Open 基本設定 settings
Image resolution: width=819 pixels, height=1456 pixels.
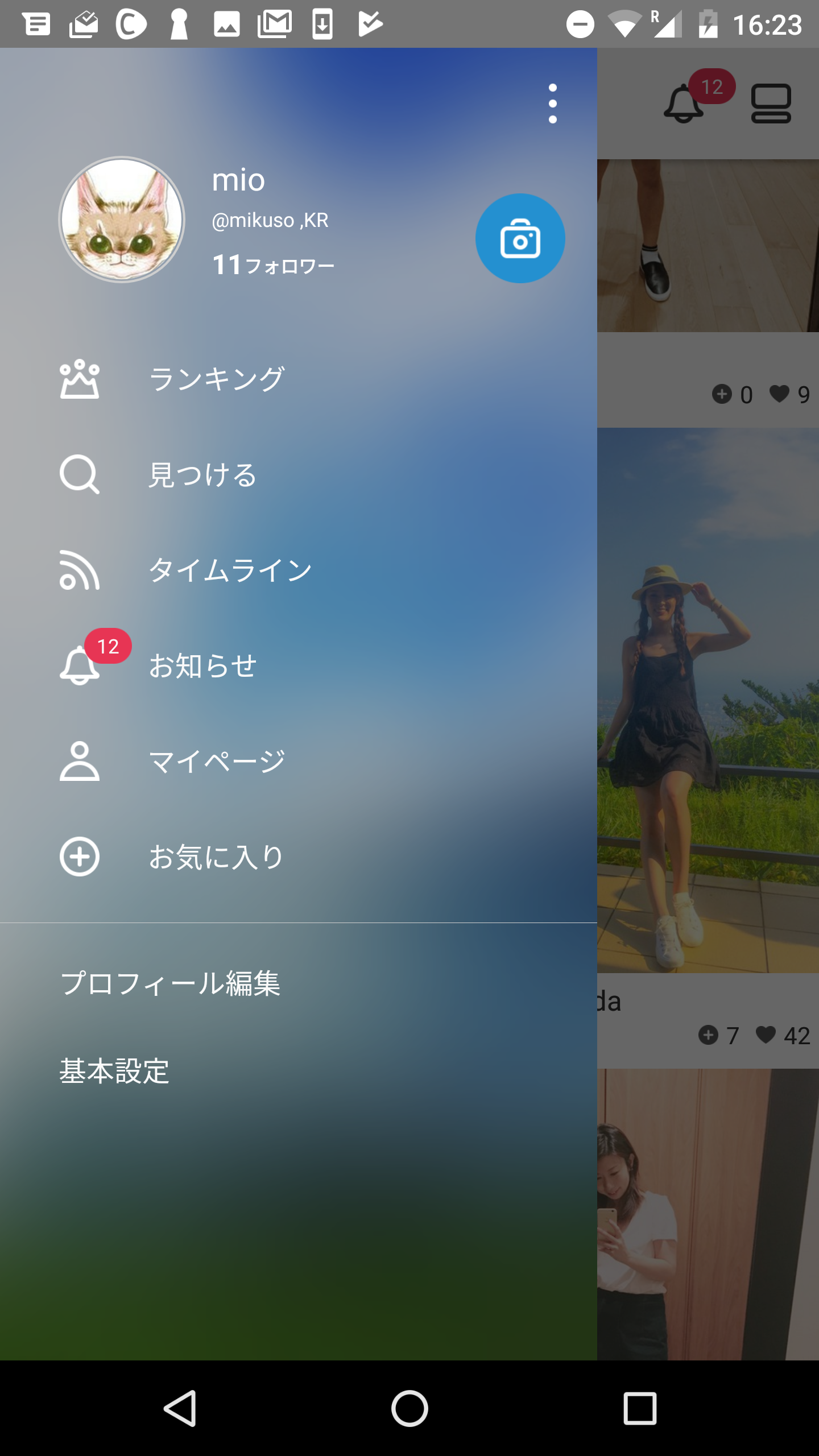(115, 1072)
